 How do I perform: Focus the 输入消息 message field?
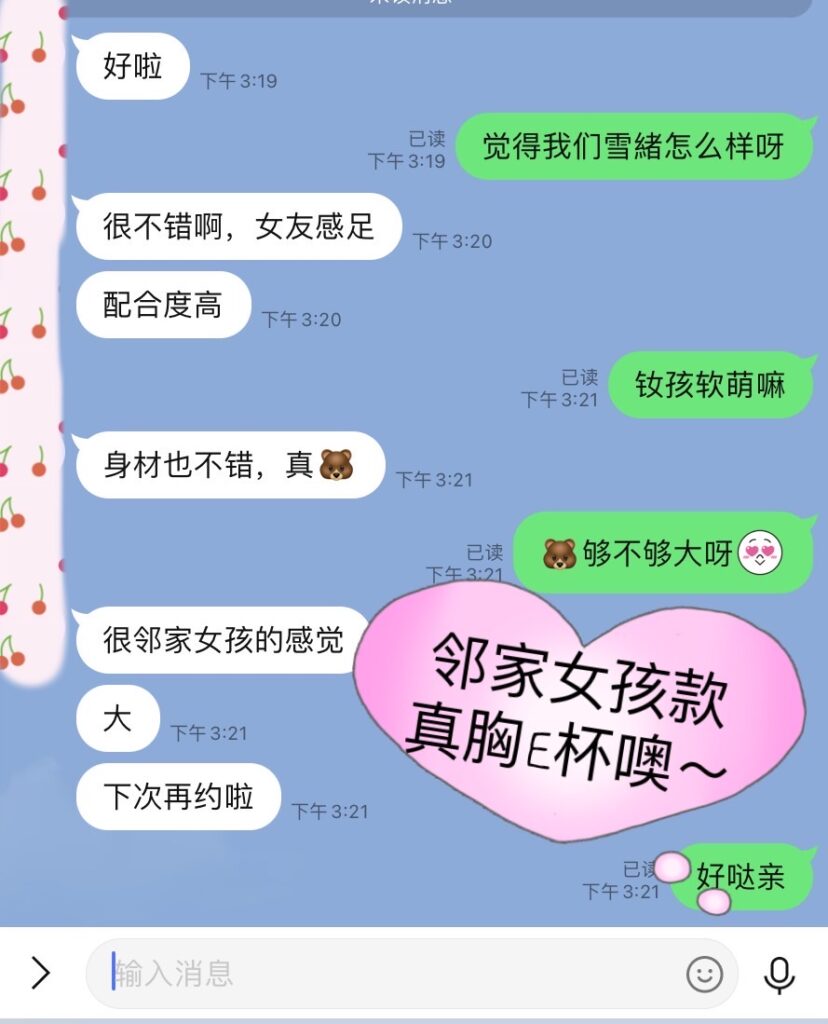(390, 973)
